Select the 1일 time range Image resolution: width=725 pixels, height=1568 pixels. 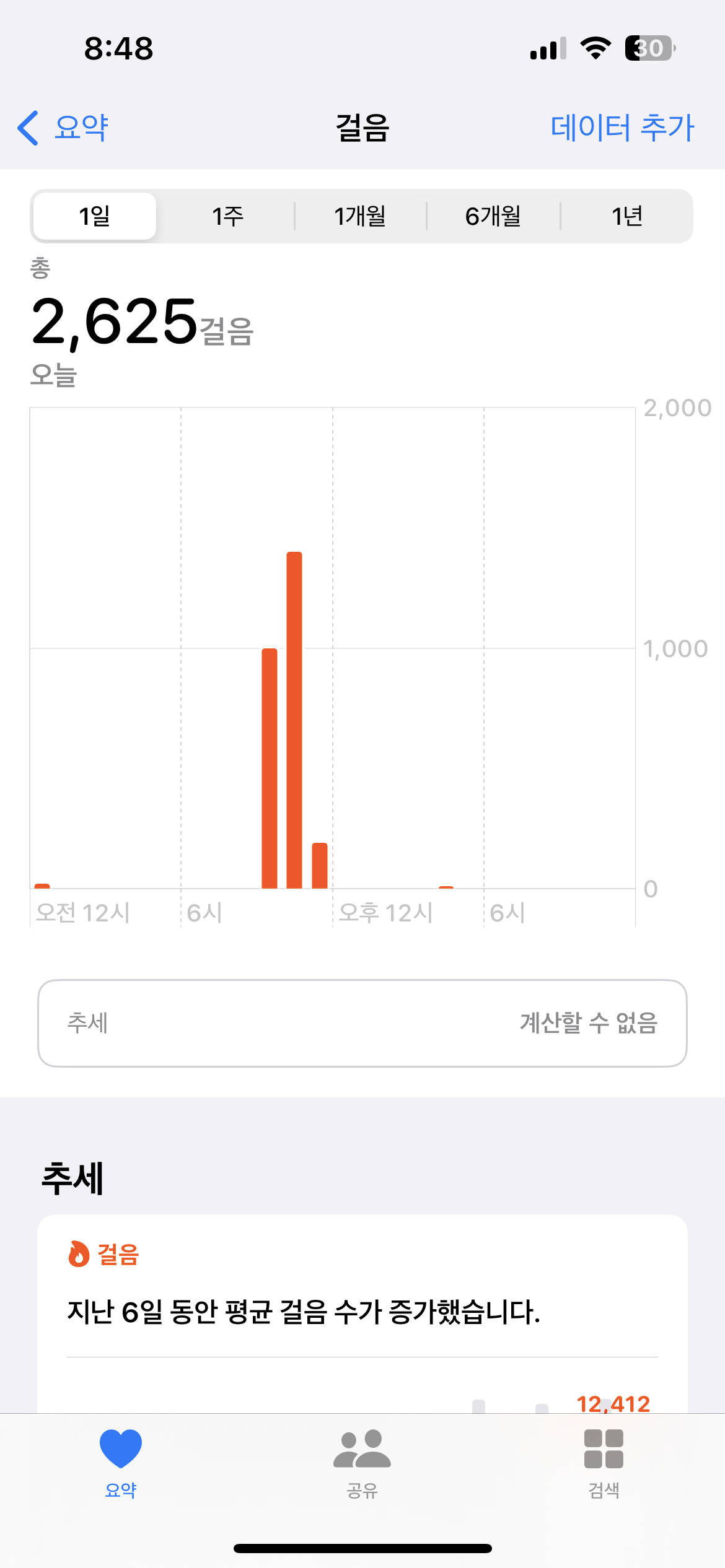[x=95, y=216]
